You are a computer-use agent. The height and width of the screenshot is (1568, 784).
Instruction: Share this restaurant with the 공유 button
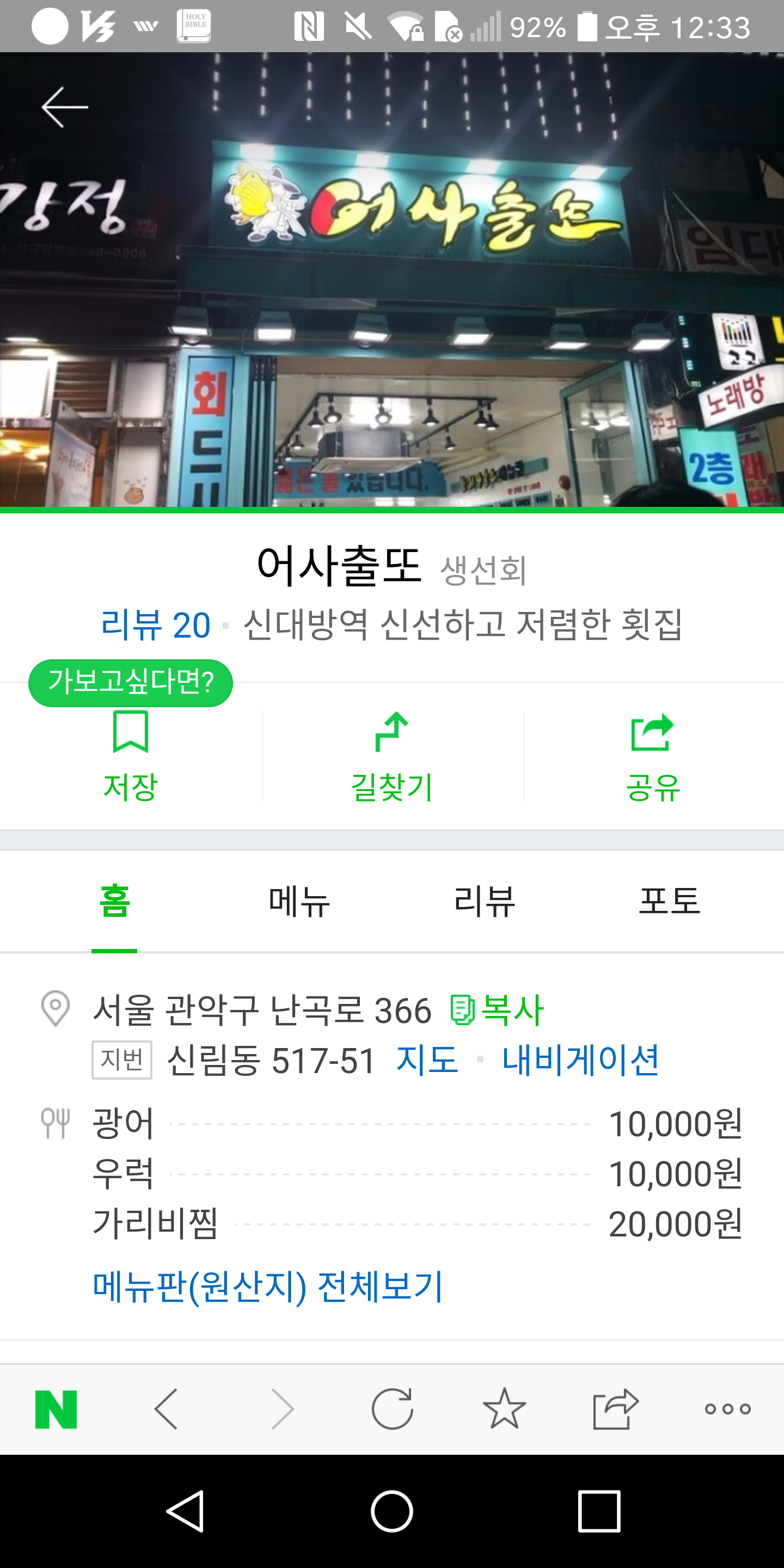[653, 757]
